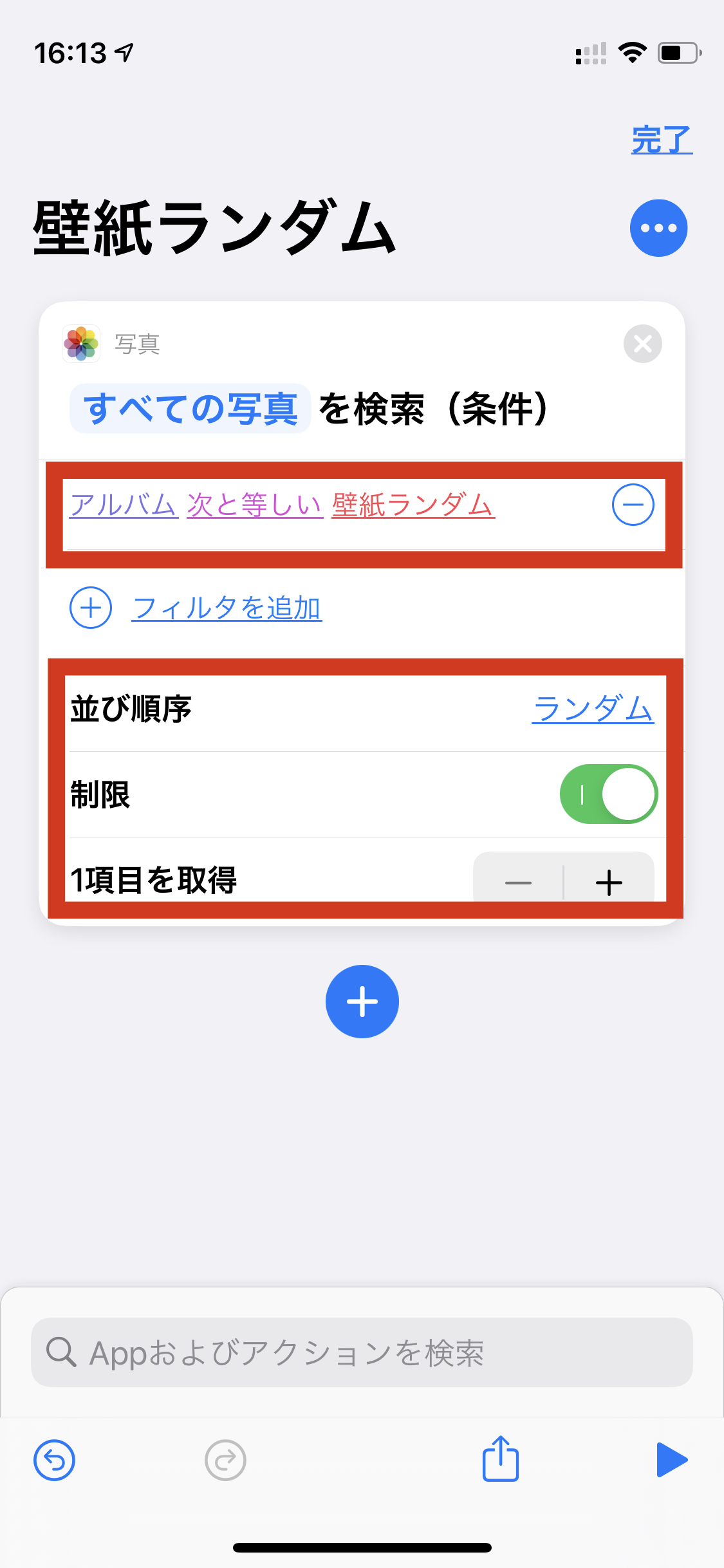Open the shortcut details ellipsis menu
This screenshot has height=1568, width=724.
(658, 228)
